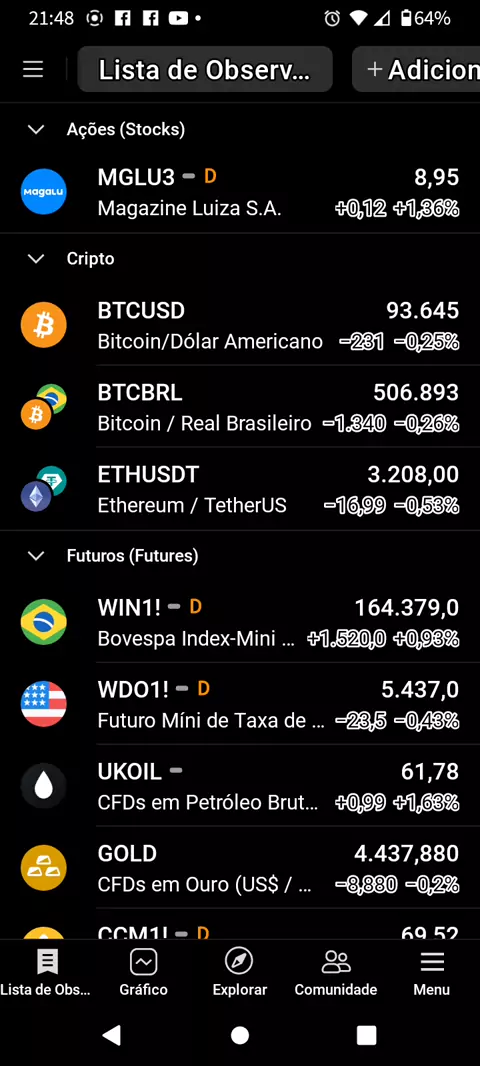Open BTCUSD Bitcoin/Dólar Americano
480x1066 pixels.
pyautogui.click(x=240, y=324)
